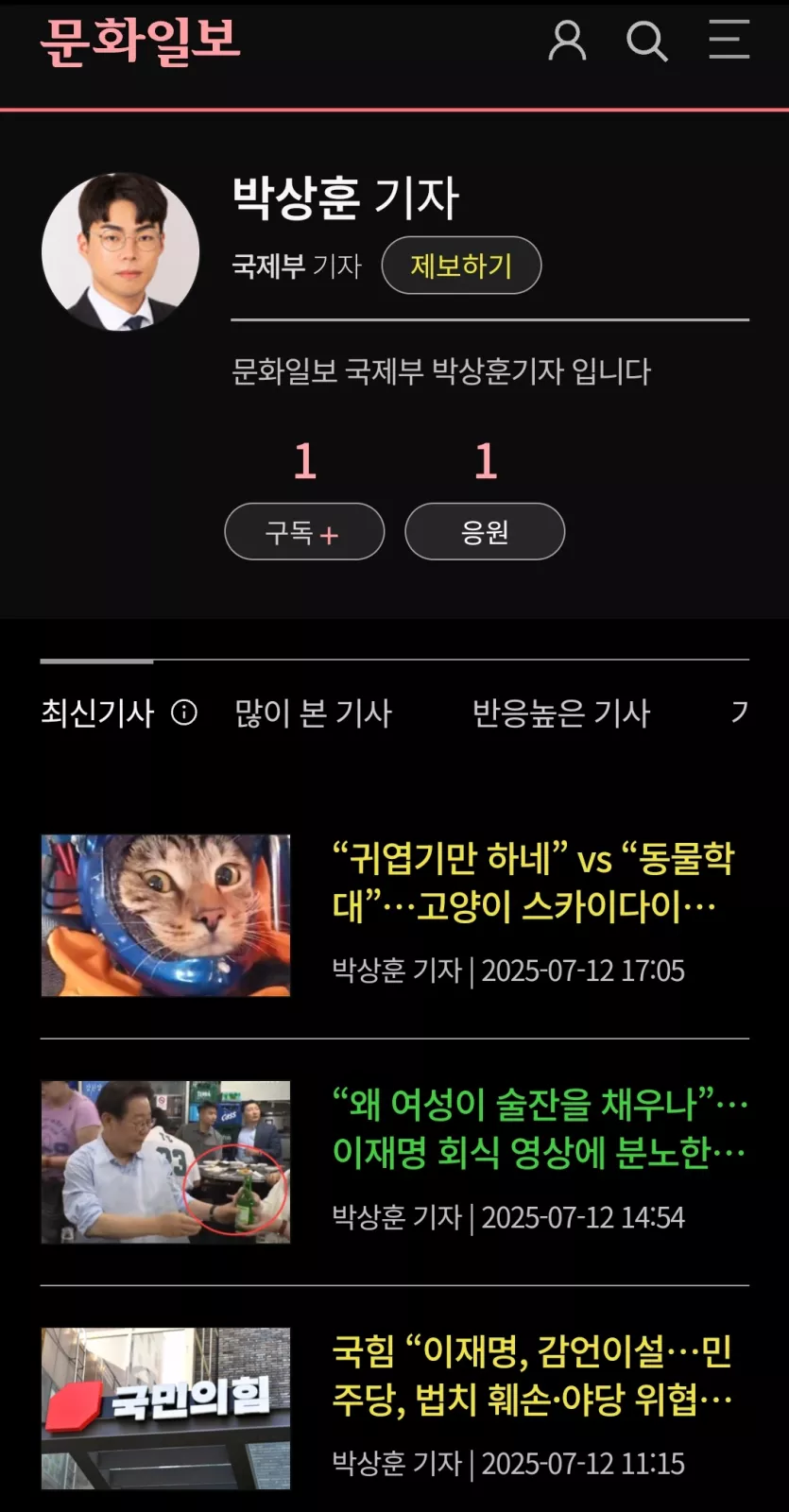This screenshot has height=1512, width=789.
Task: Tap the 제보하기 button
Action: tap(461, 266)
